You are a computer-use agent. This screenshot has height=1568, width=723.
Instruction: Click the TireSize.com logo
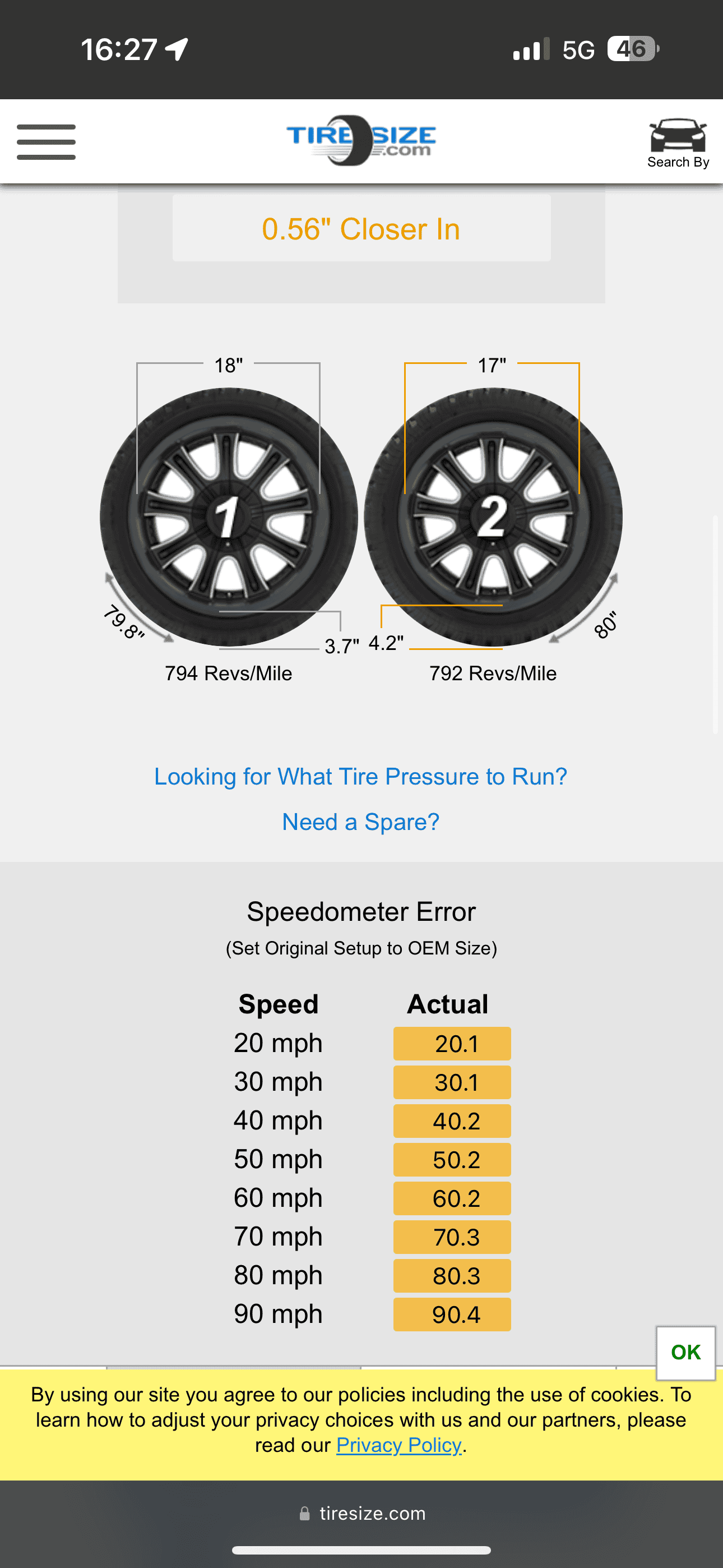coord(361,141)
